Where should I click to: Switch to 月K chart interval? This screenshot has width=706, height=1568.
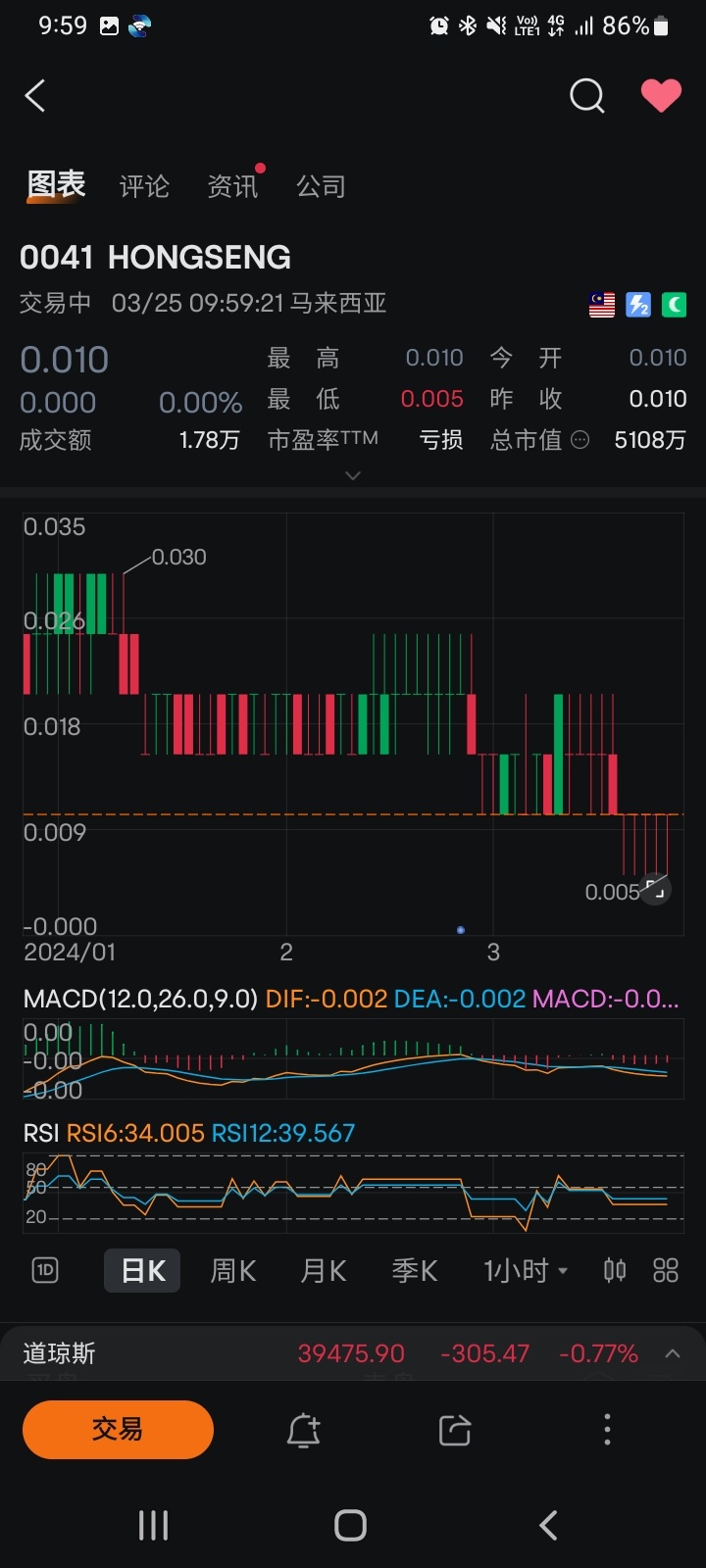[324, 1271]
